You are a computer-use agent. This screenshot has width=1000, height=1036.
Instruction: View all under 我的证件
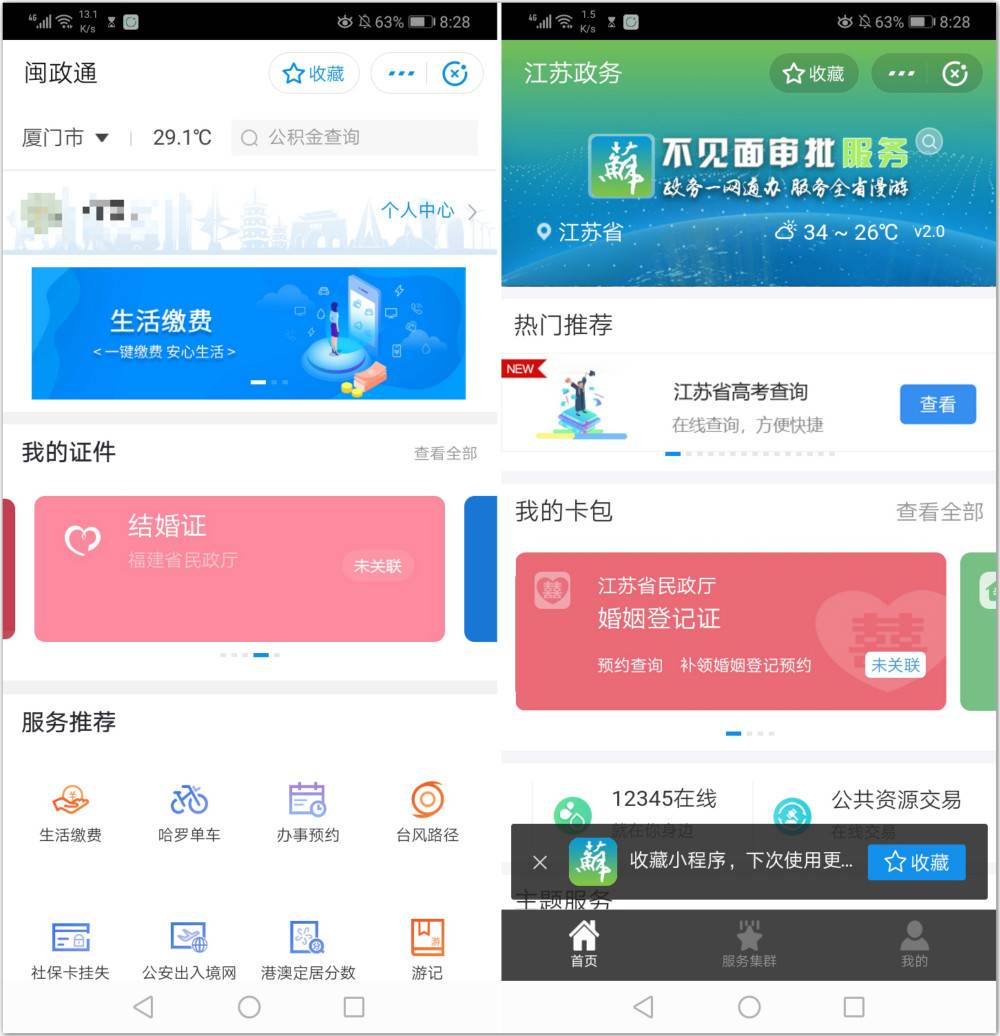click(445, 453)
